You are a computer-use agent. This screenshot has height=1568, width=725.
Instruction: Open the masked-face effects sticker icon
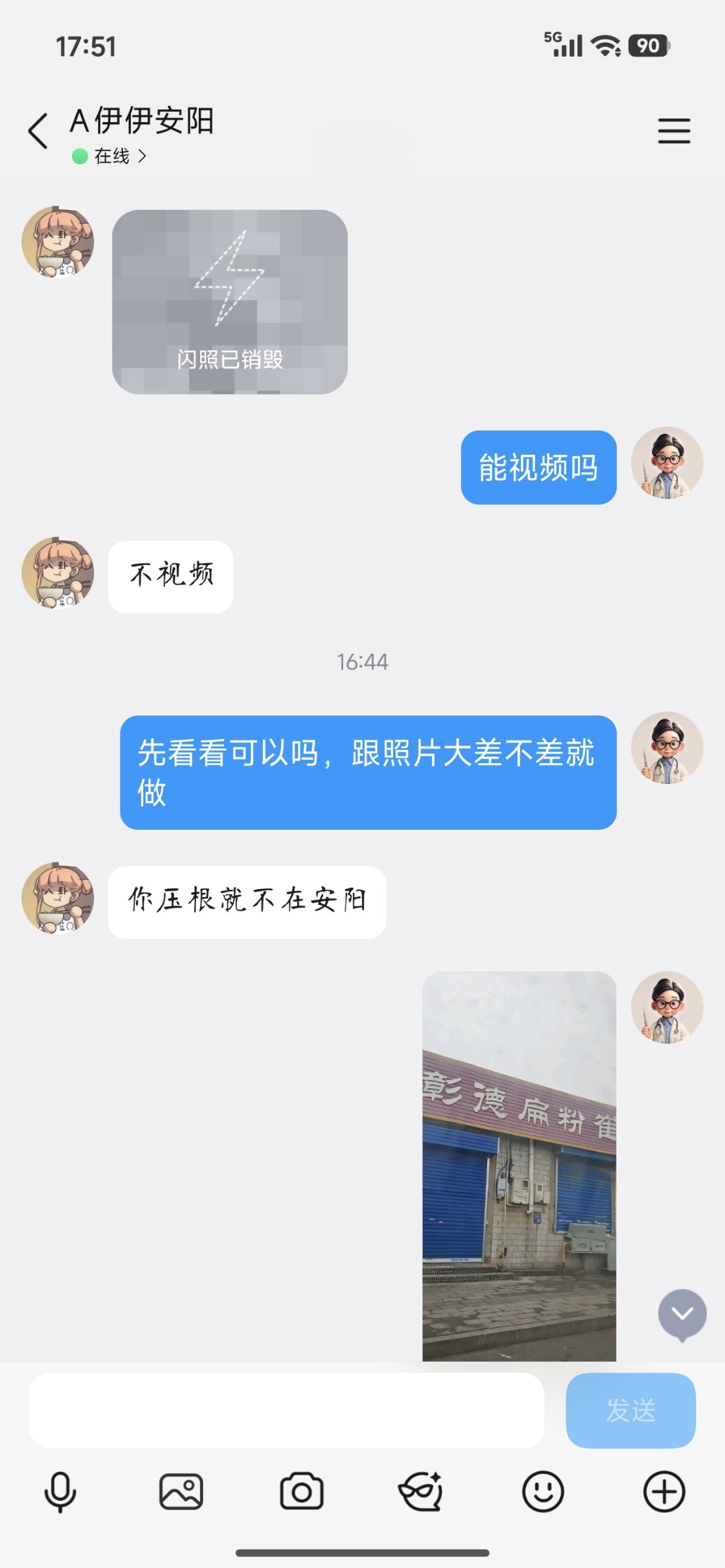click(422, 1492)
